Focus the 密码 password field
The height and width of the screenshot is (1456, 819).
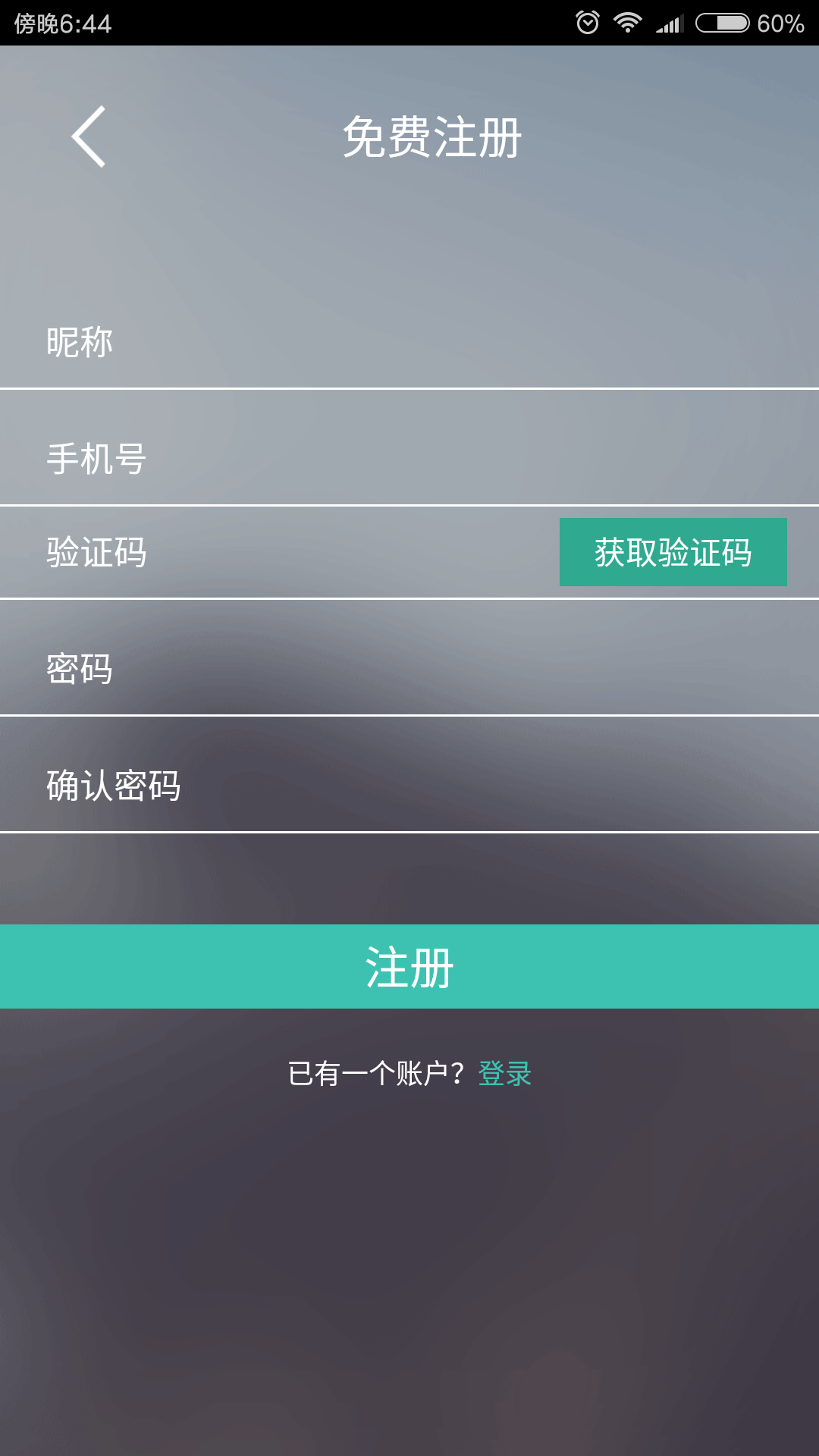click(409, 669)
